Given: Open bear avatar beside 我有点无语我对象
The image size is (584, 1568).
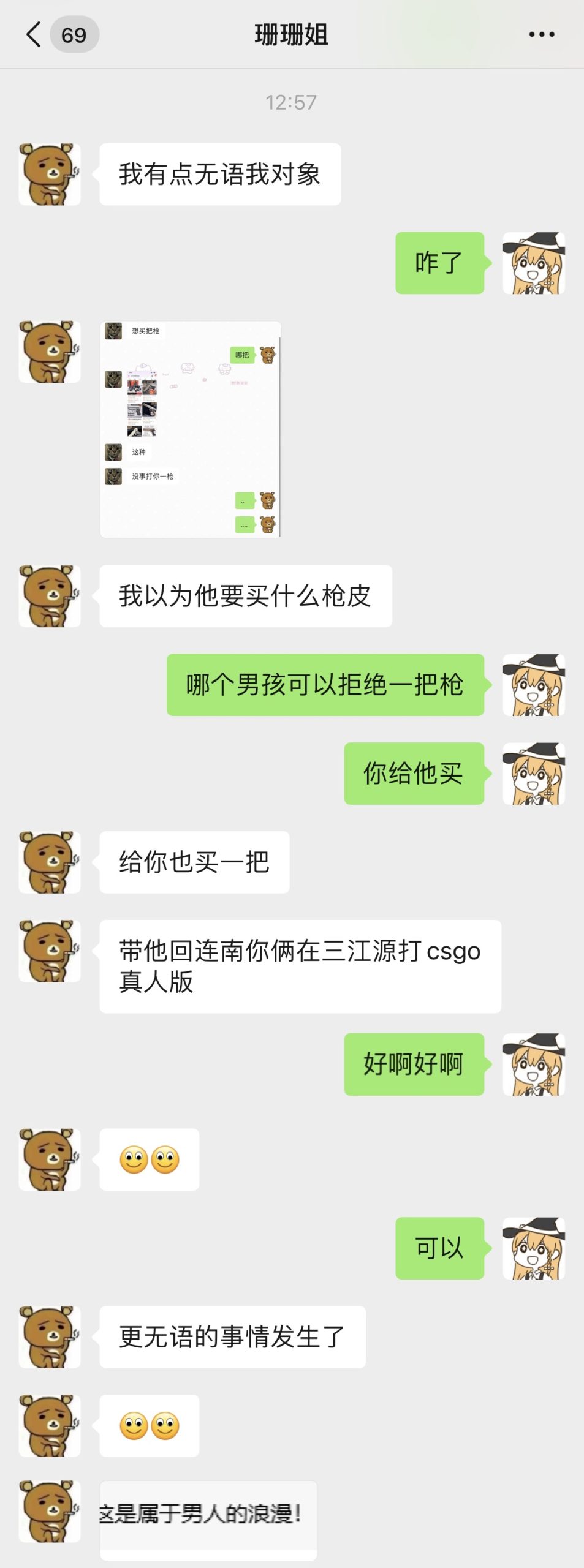Looking at the screenshot, I should pyautogui.click(x=50, y=175).
